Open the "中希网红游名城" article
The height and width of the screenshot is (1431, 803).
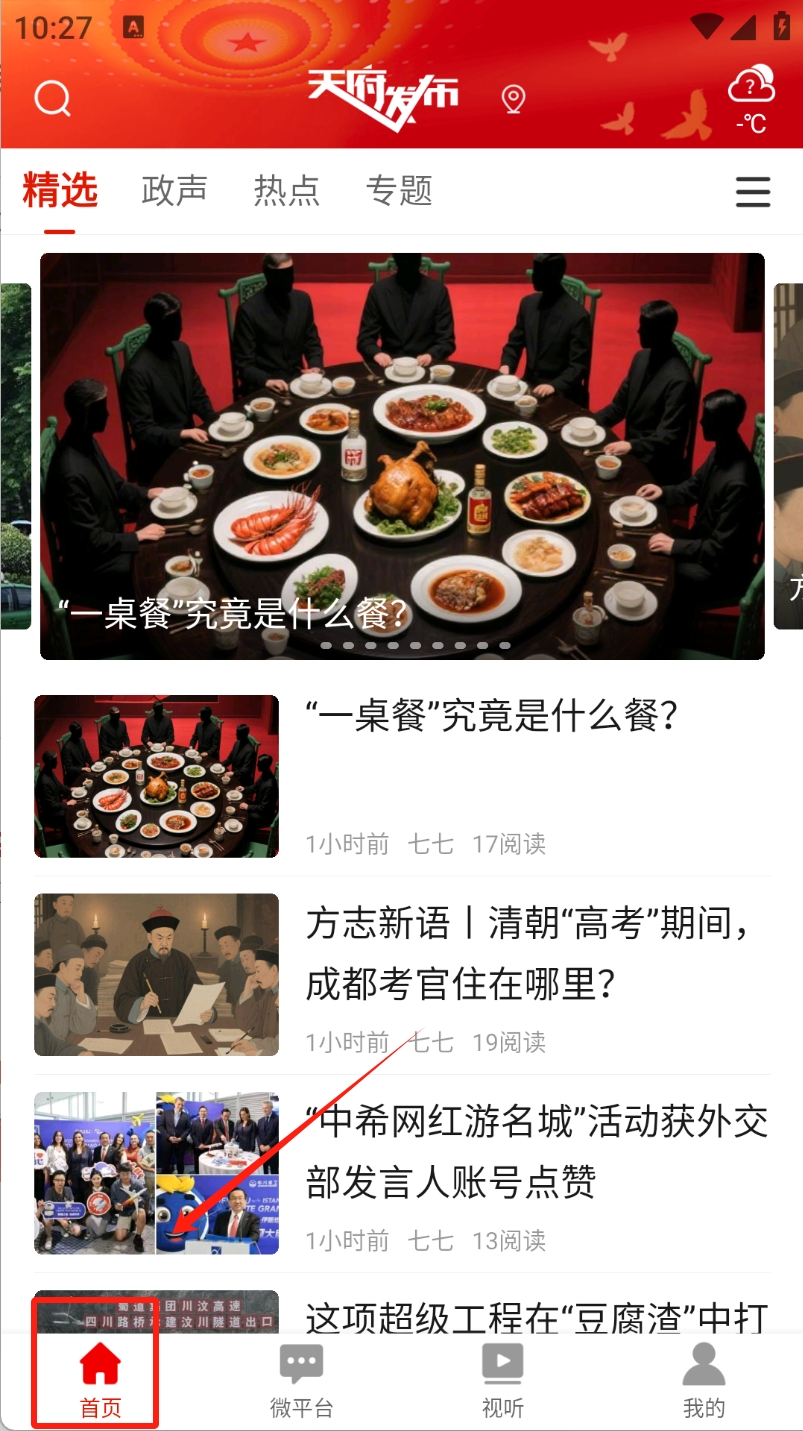pyautogui.click(x=536, y=1152)
